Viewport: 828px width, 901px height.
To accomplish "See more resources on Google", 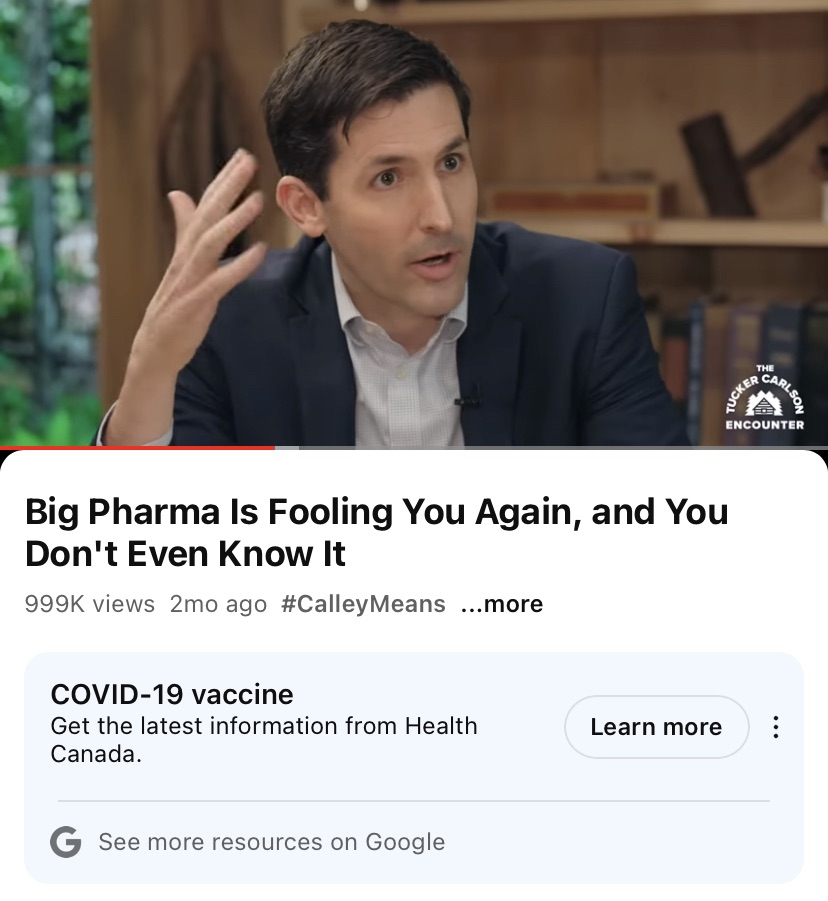I will (x=271, y=842).
